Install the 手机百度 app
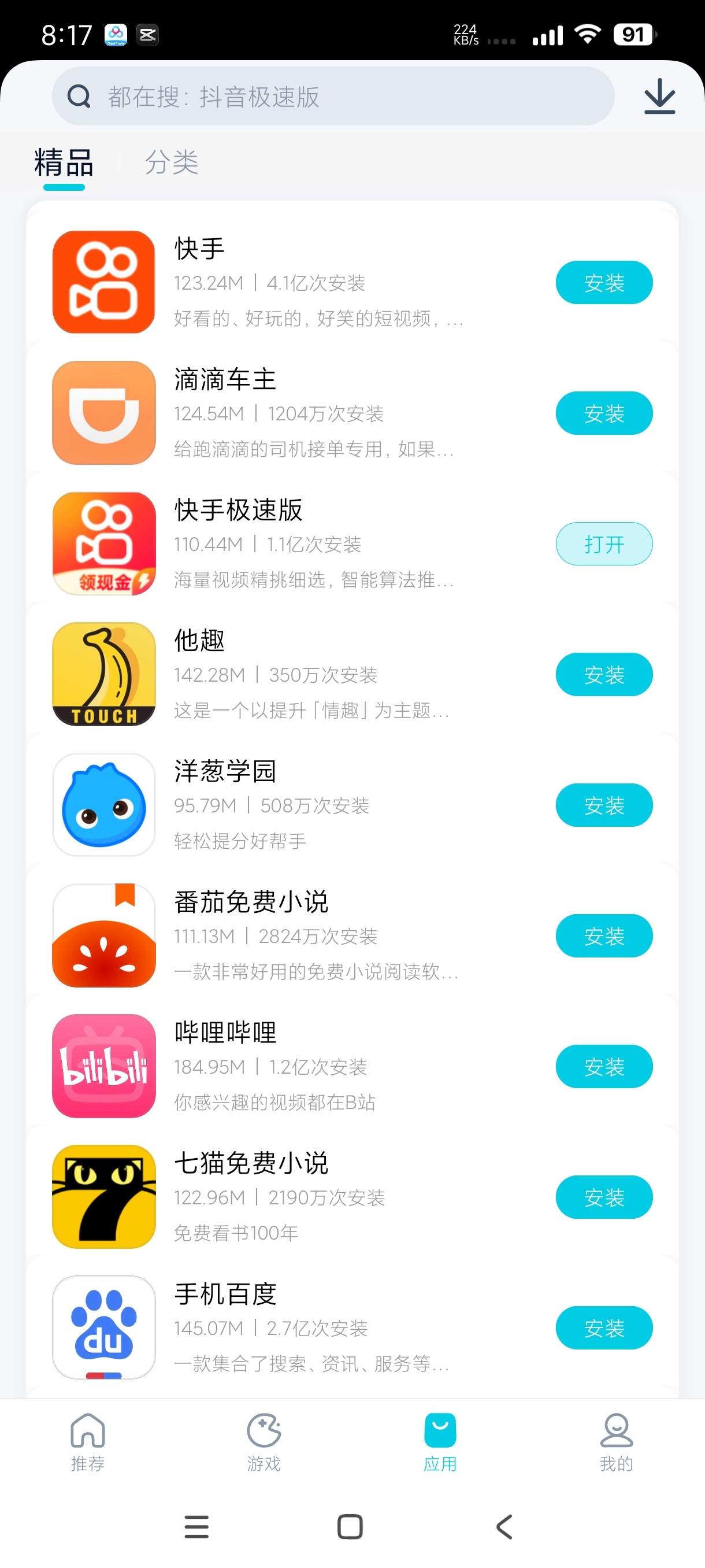The image size is (705, 1568). coord(603,1327)
